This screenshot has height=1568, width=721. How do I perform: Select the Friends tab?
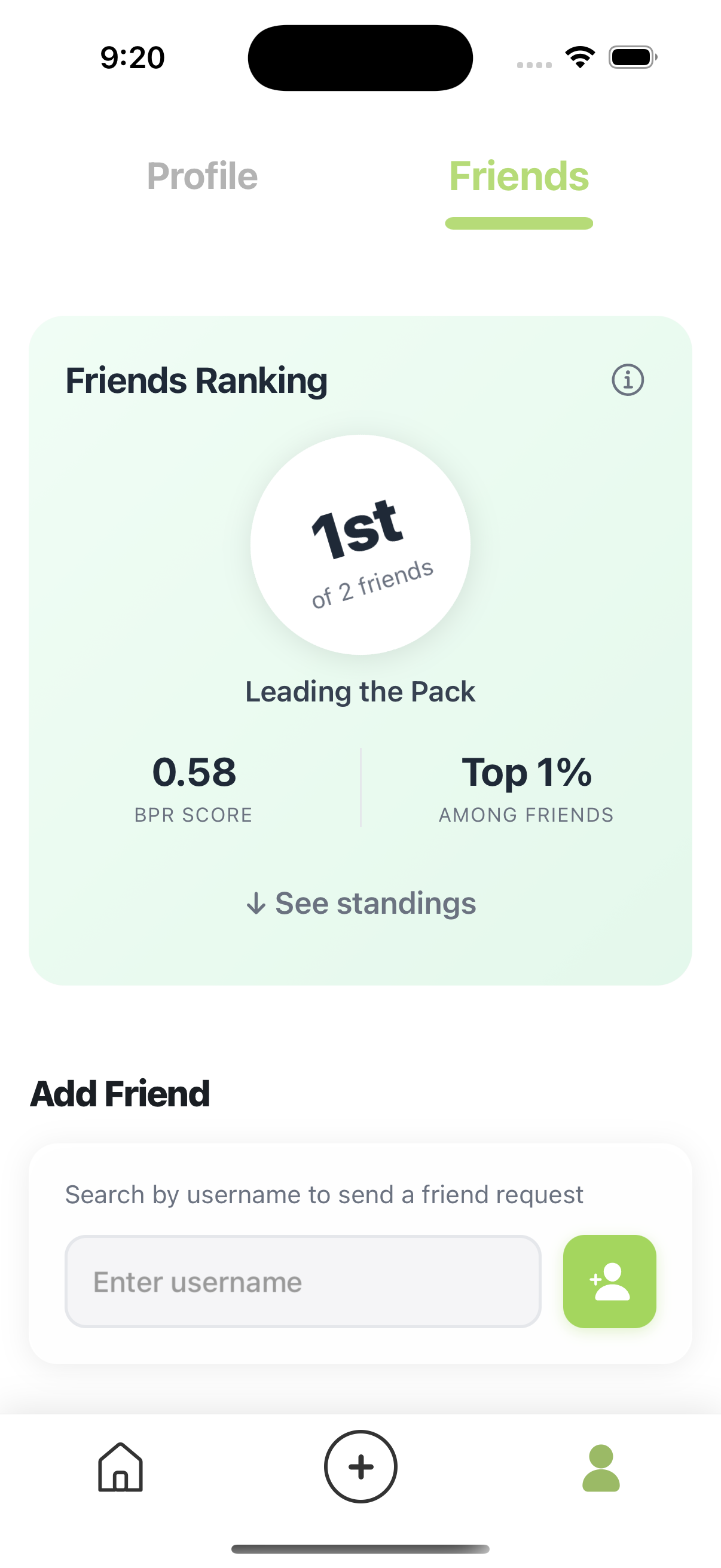click(x=518, y=176)
